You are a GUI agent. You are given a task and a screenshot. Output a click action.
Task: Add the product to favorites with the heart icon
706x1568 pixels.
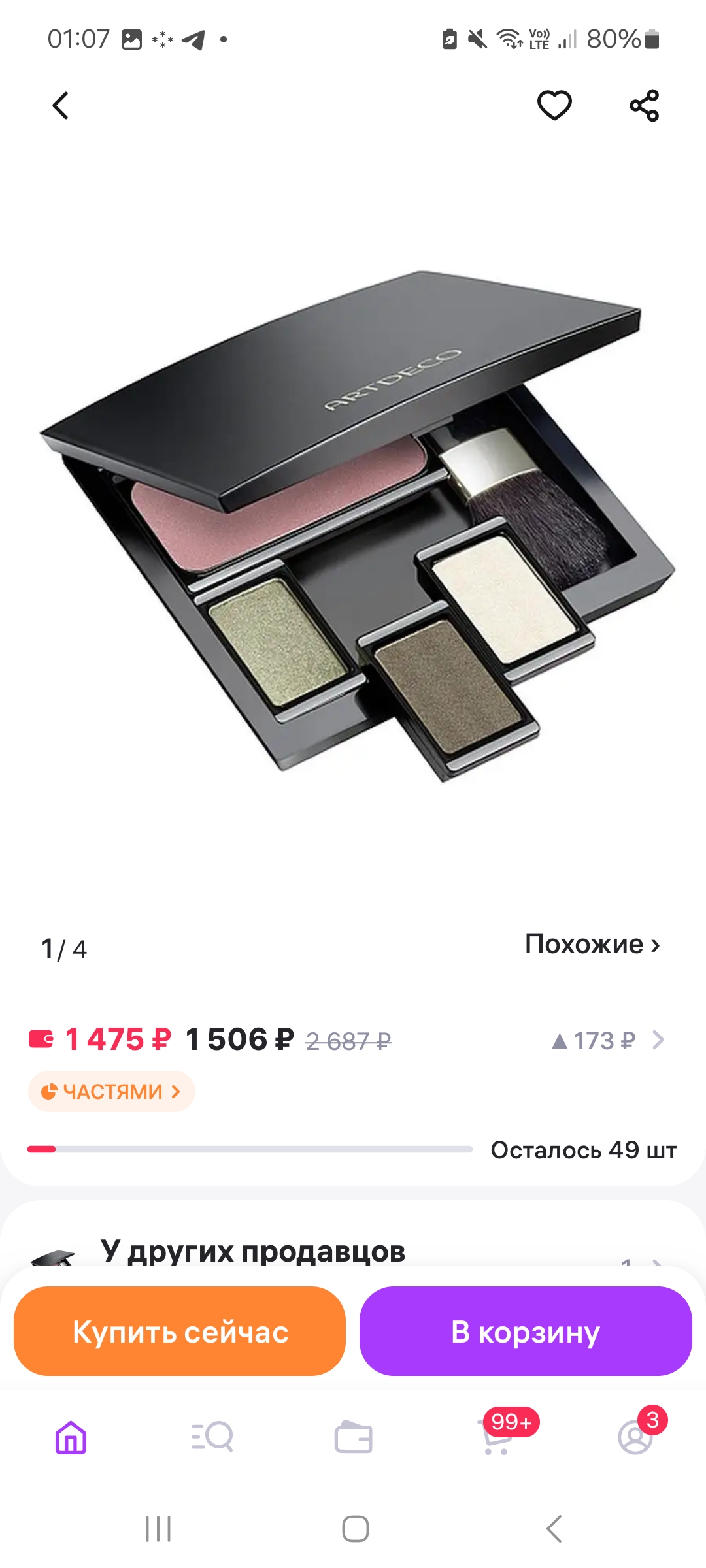pos(555,105)
